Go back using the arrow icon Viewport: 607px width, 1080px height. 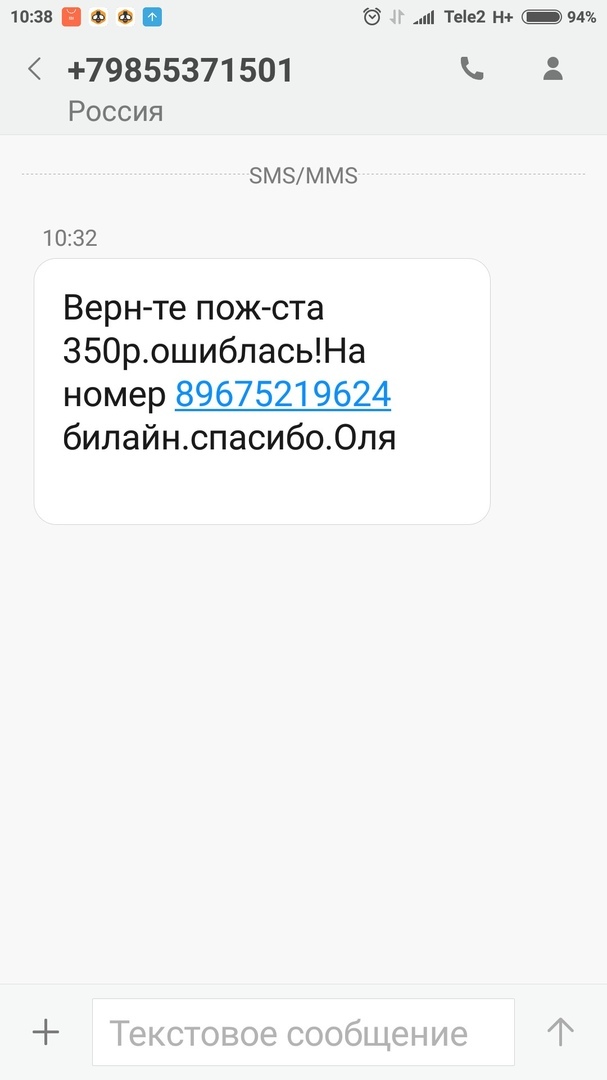(x=35, y=69)
